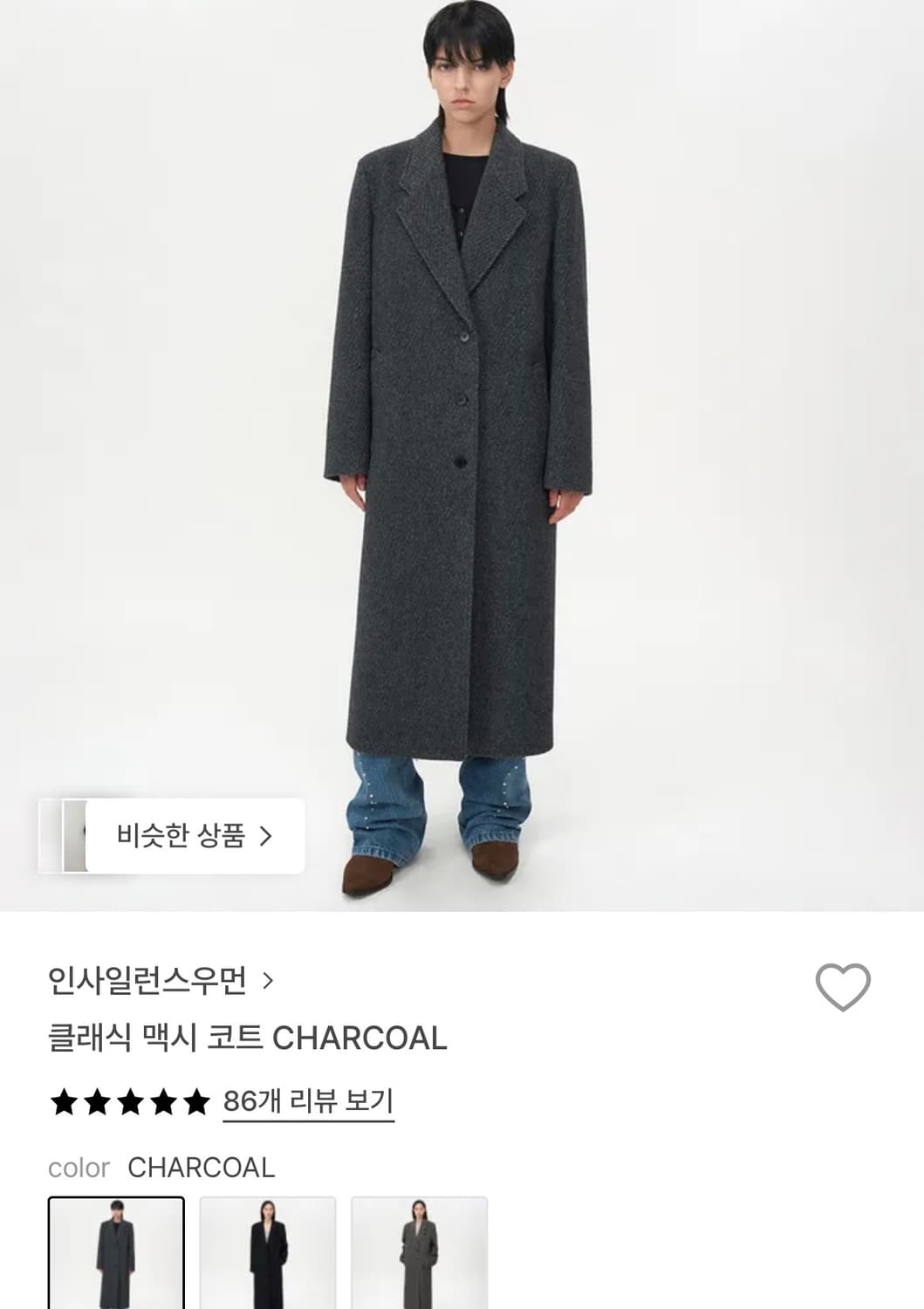Click the main model photo of the coat
924x1309 pixels.
coord(462,436)
